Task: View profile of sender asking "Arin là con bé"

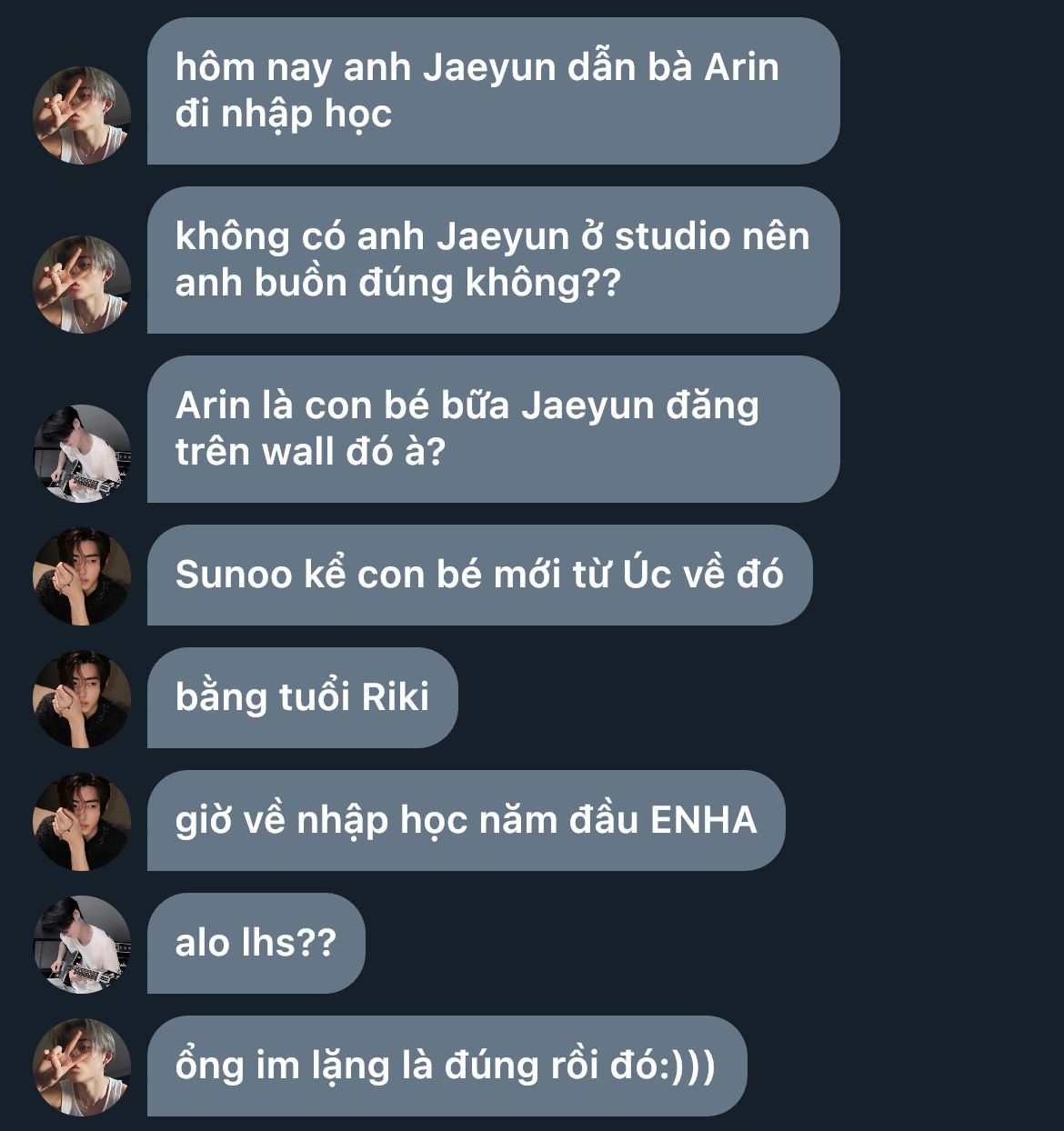Action: (x=82, y=453)
